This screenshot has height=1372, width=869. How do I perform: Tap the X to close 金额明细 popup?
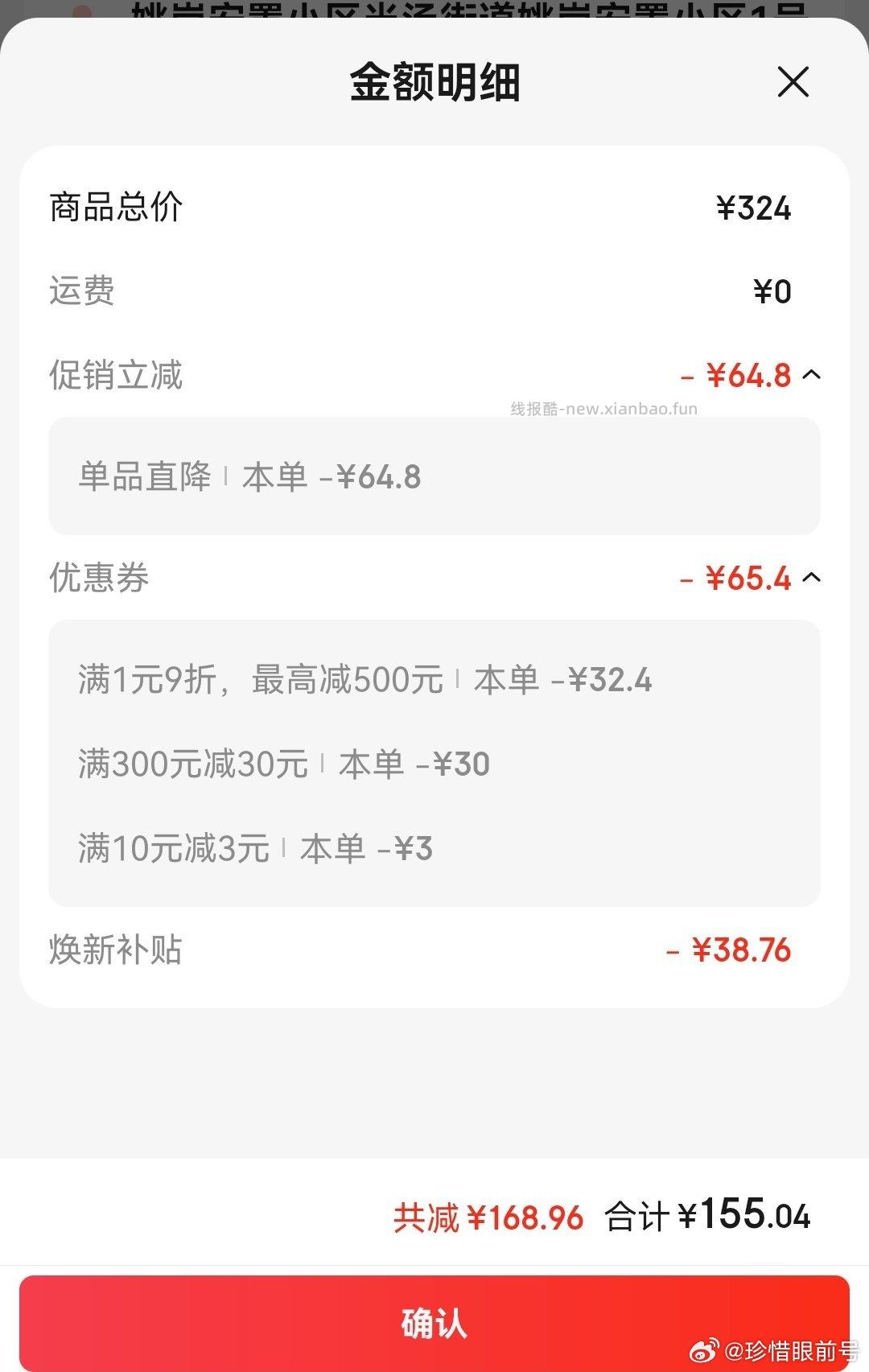[793, 83]
